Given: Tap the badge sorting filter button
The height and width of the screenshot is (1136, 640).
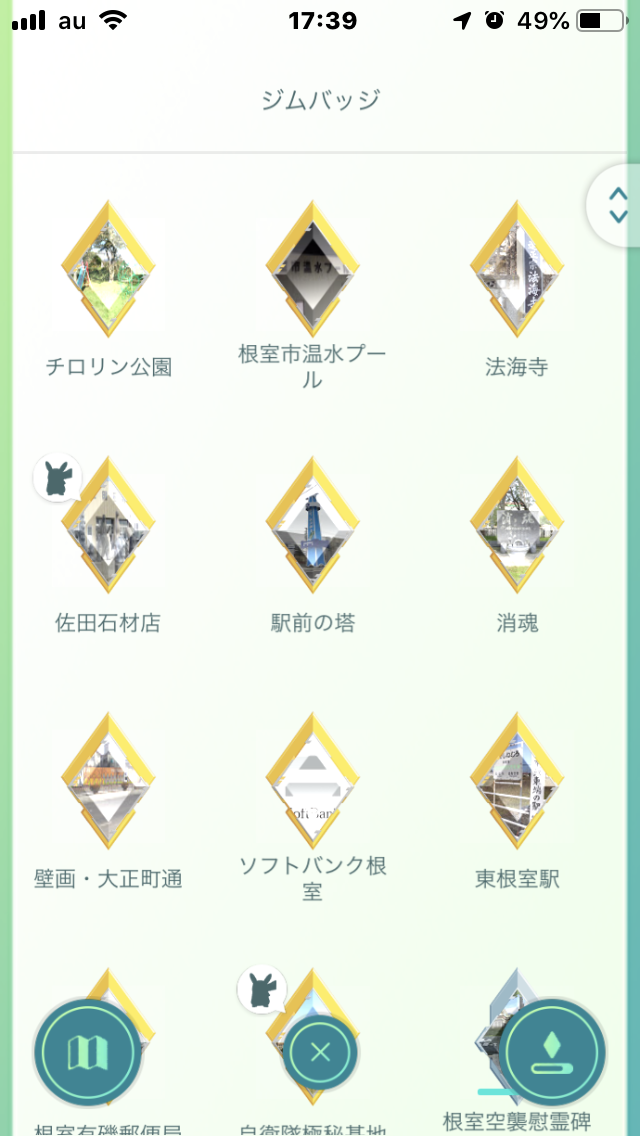Looking at the screenshot, I should [x=553, y=1052].
